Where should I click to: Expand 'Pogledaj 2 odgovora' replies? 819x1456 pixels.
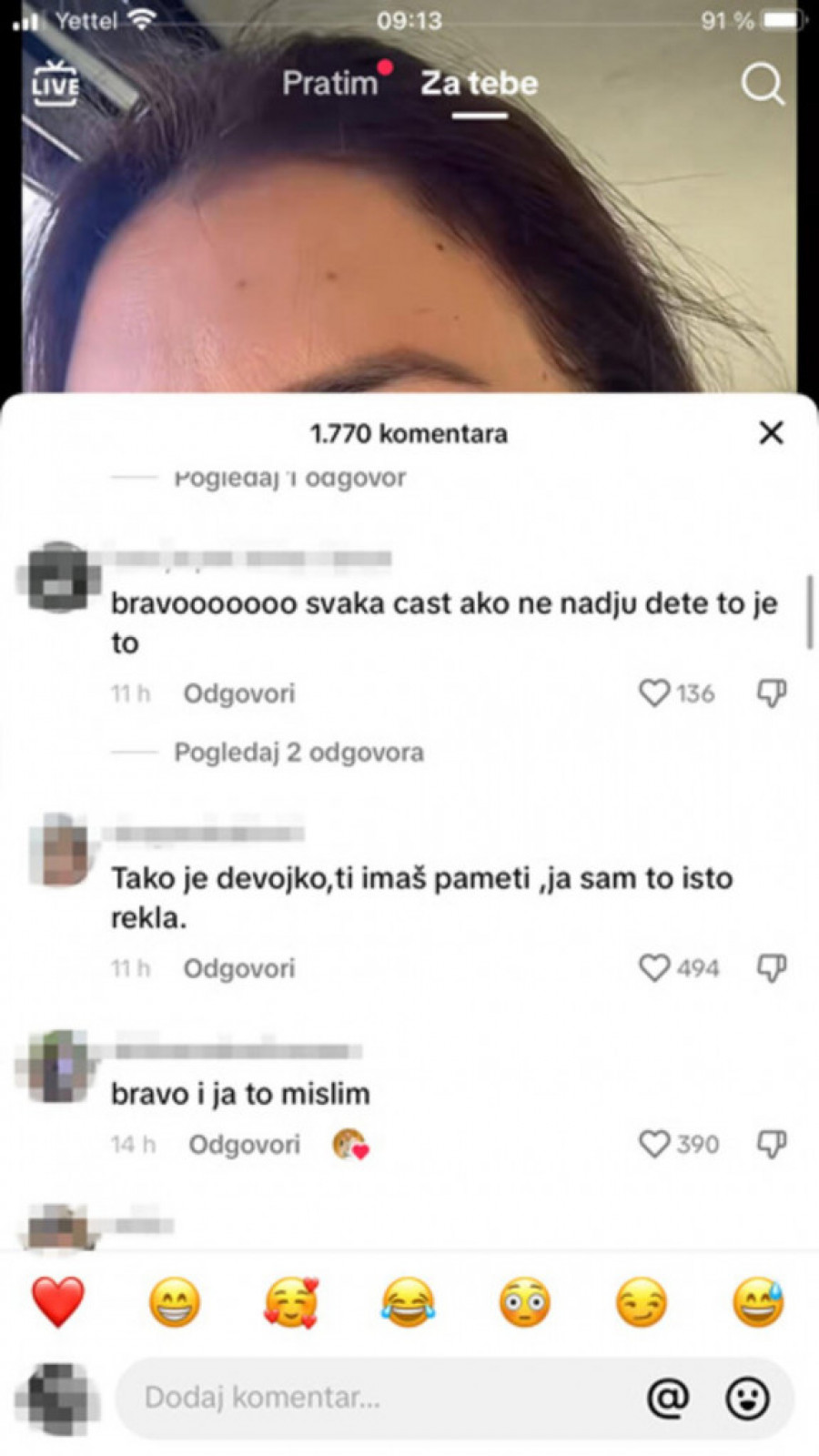[298, 753]
